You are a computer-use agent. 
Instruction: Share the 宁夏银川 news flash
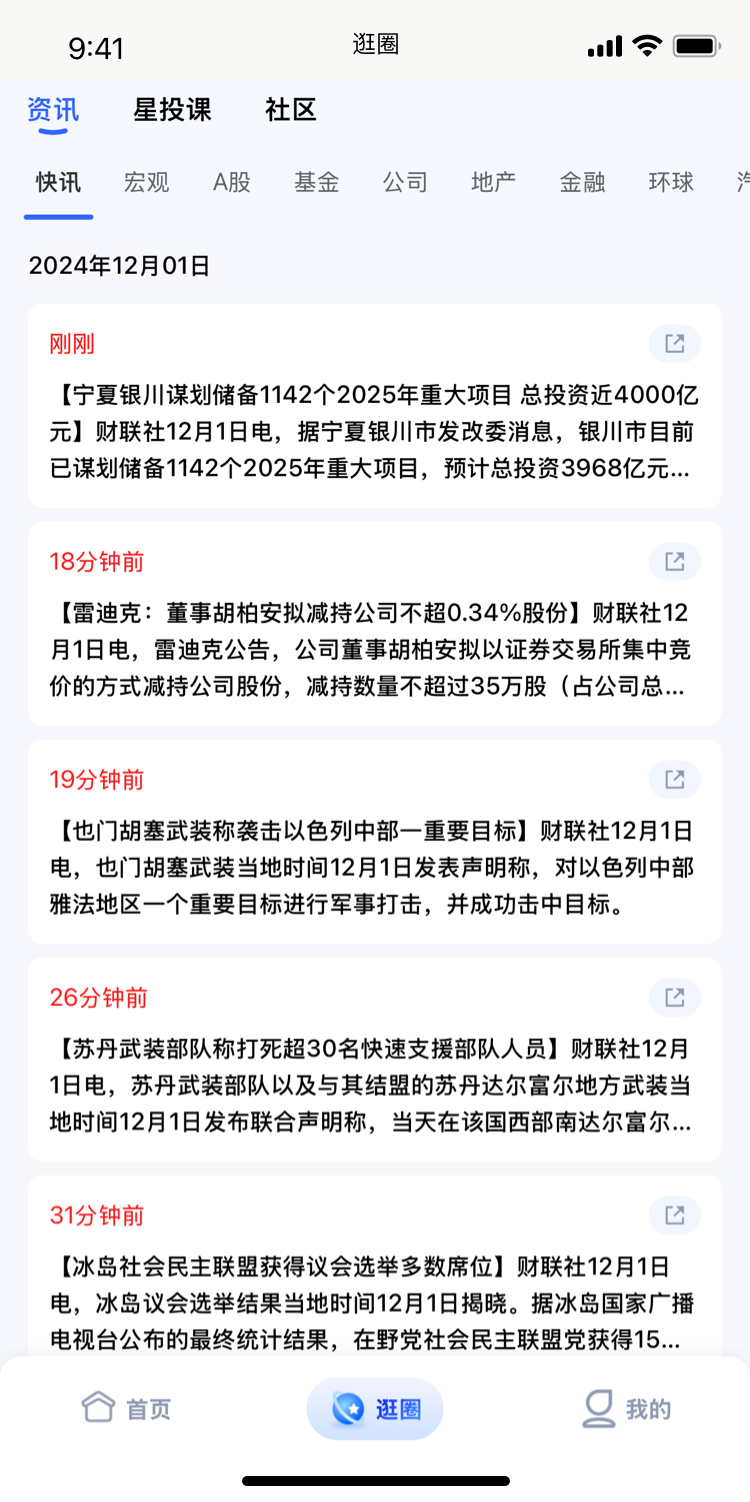coord(675,344)
